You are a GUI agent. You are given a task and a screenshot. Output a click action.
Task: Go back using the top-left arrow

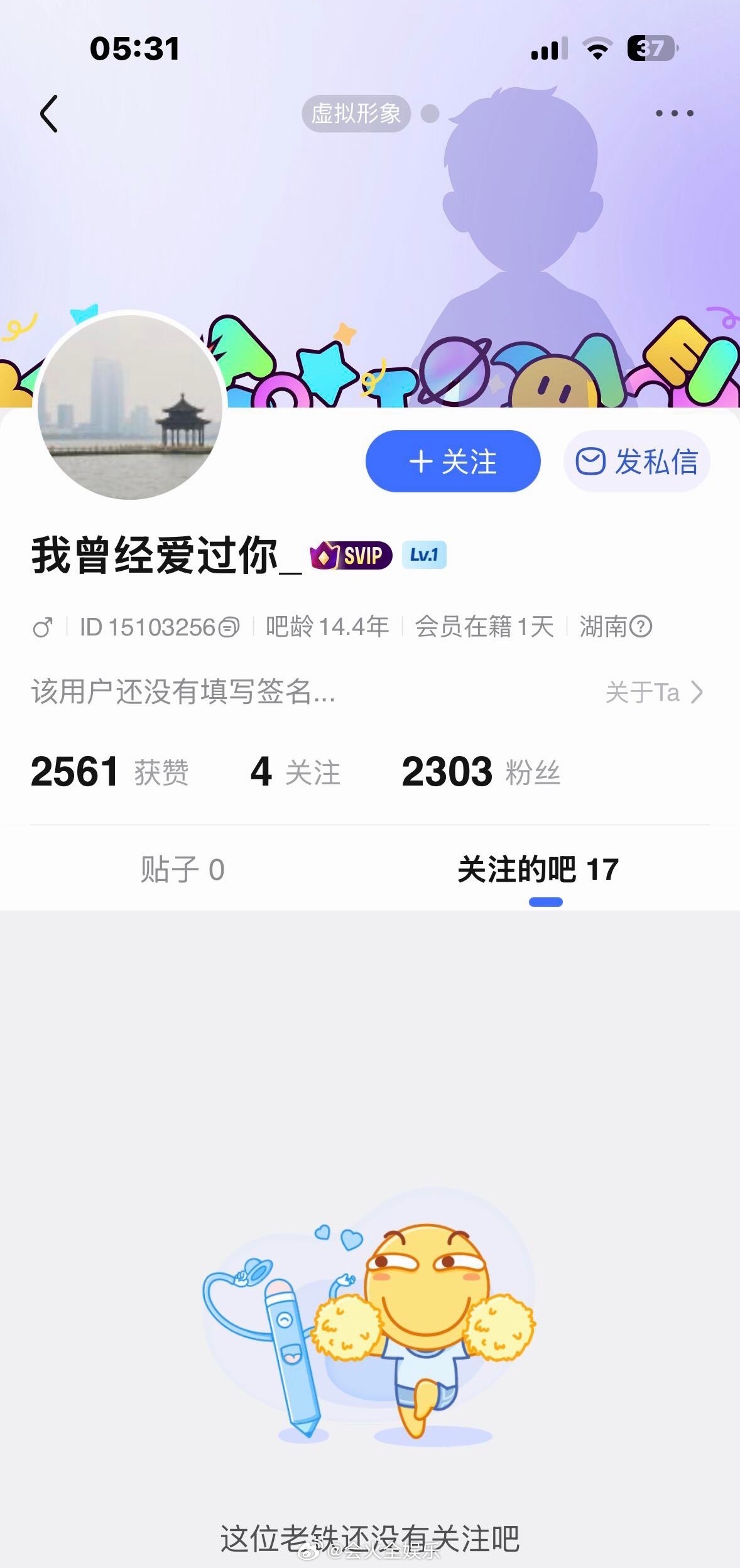(x=49, y=114)
